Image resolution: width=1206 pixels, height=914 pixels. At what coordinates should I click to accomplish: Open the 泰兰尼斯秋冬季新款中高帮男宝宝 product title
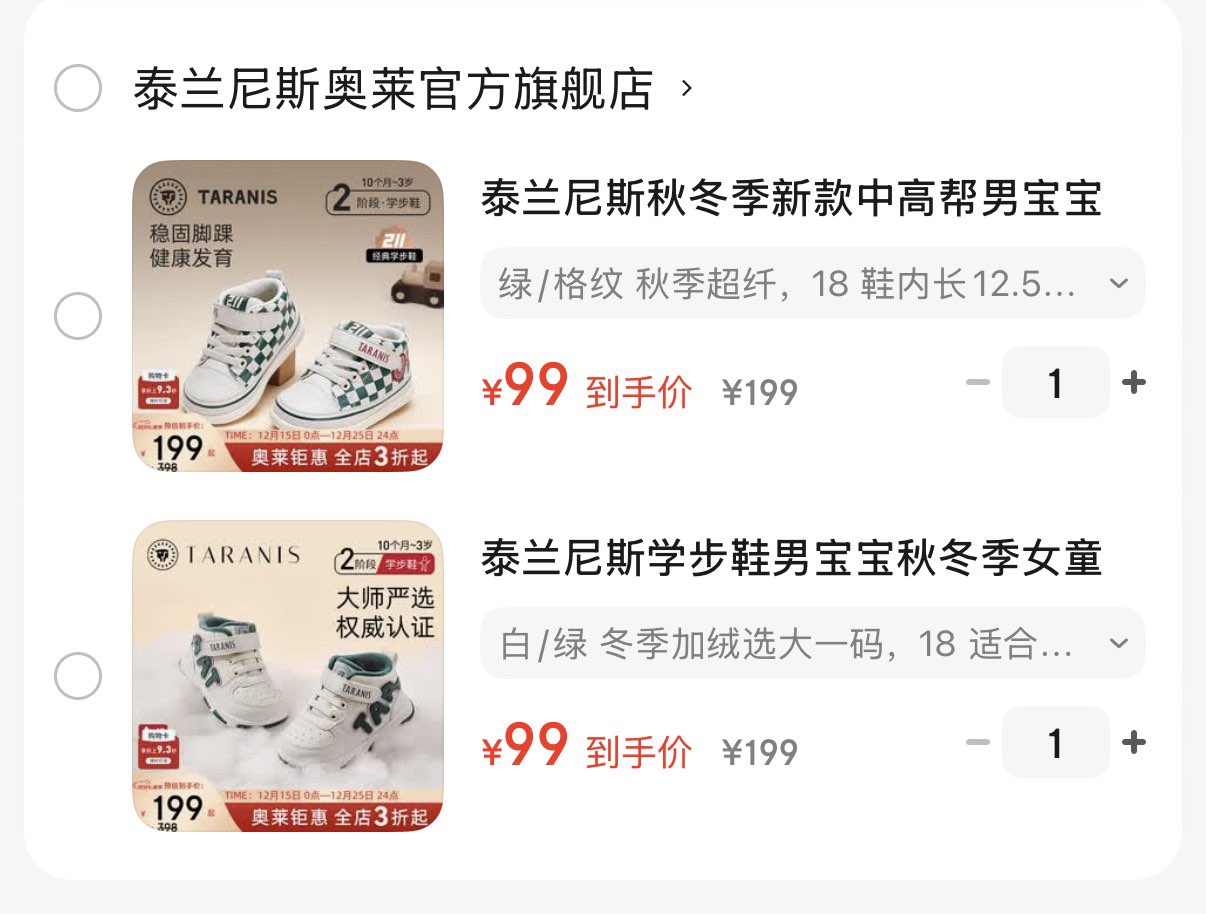click(x=791, y=199)
